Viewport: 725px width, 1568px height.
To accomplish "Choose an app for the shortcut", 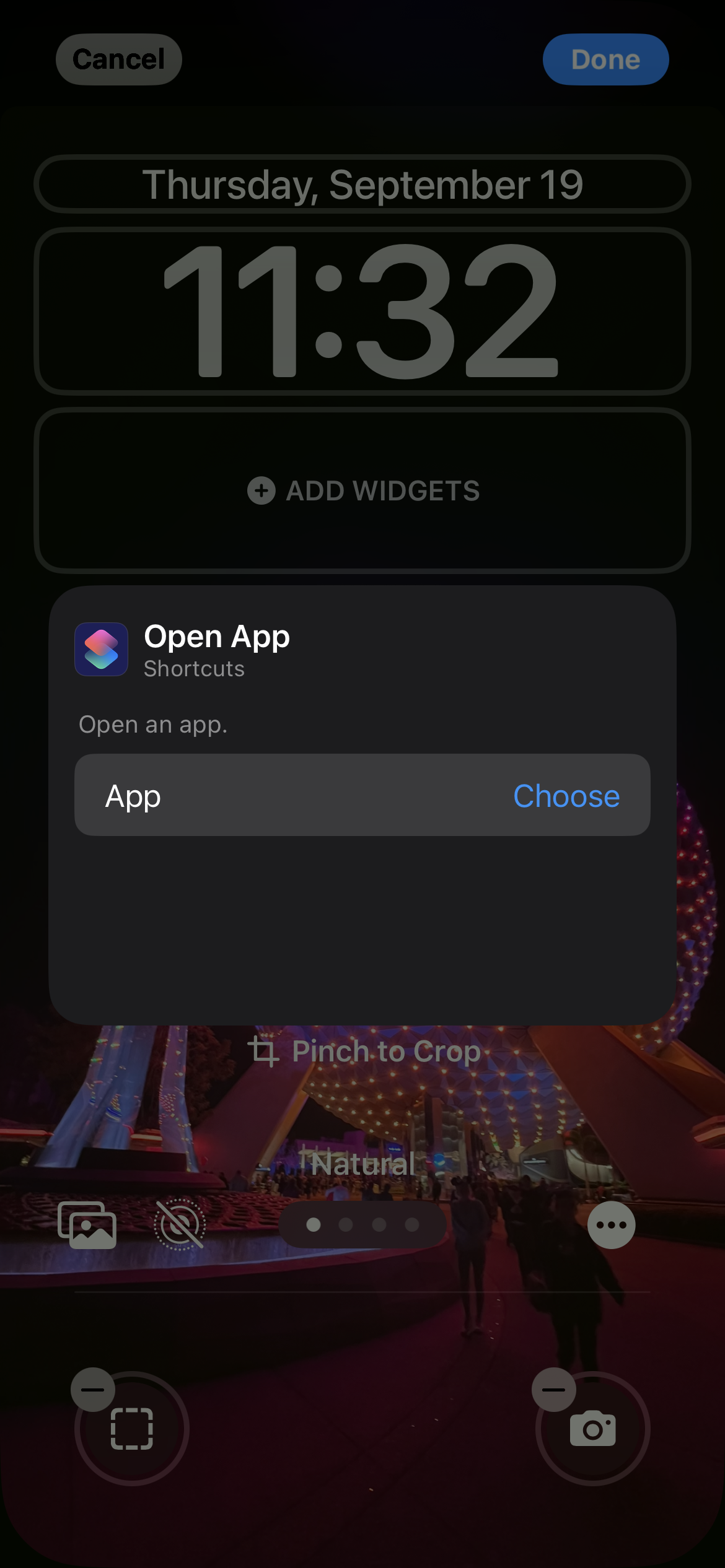I will [x=566, y=796].
